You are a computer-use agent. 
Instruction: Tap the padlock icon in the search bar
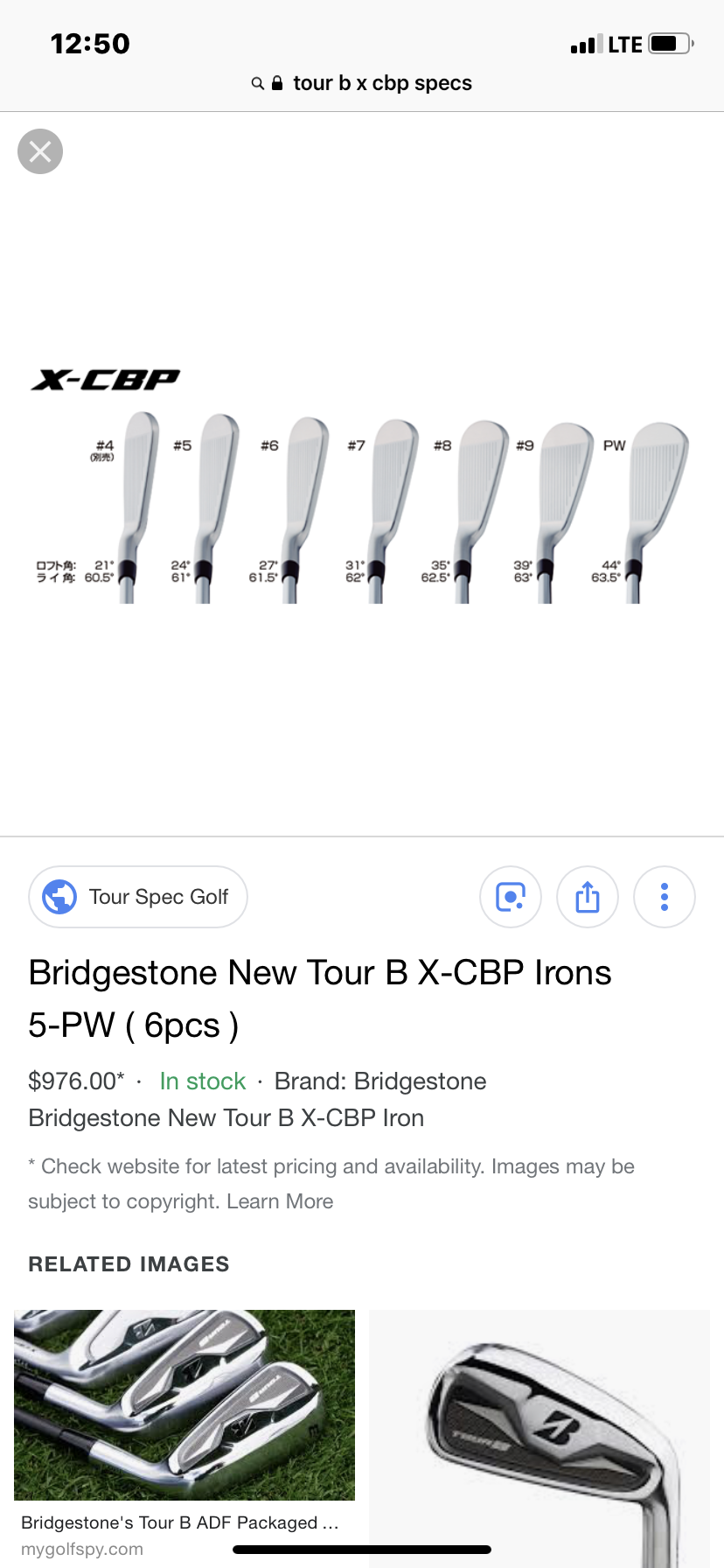(x=276, y=82)
